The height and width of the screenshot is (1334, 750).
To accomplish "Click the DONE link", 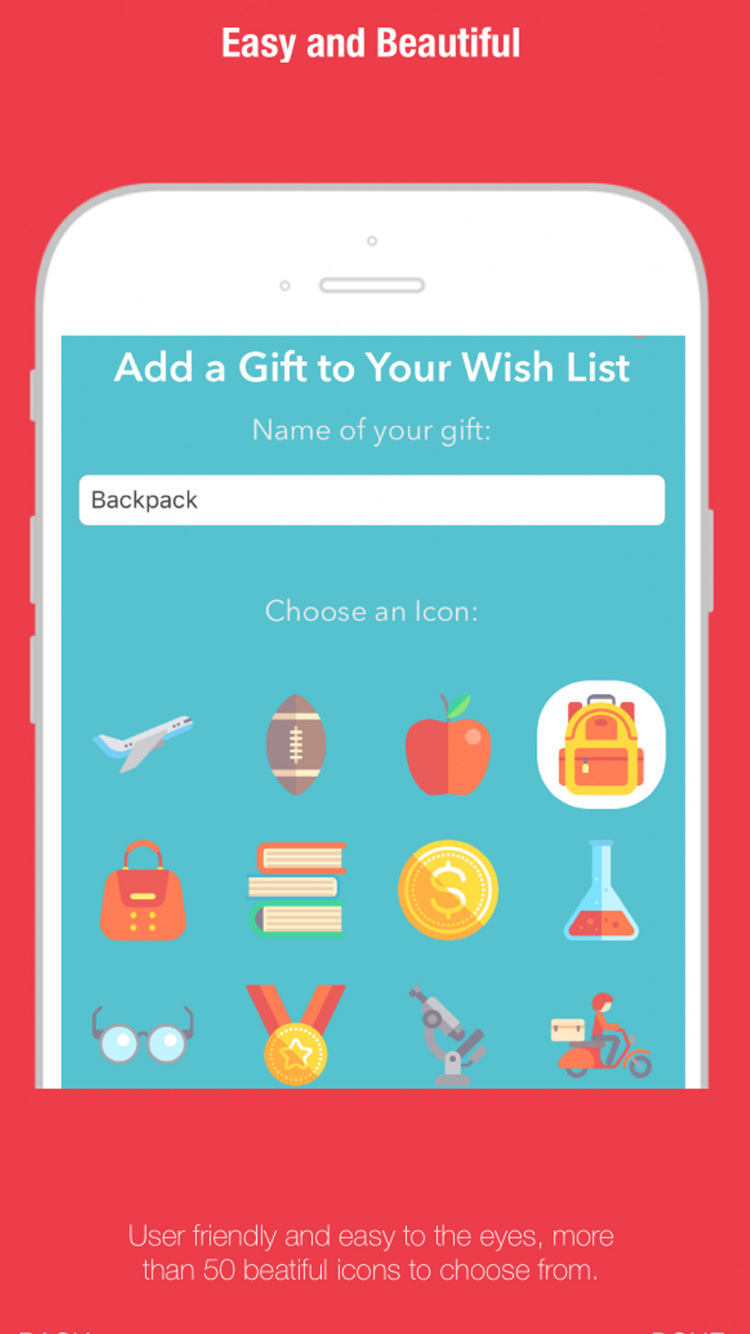I will (692, 1330).
